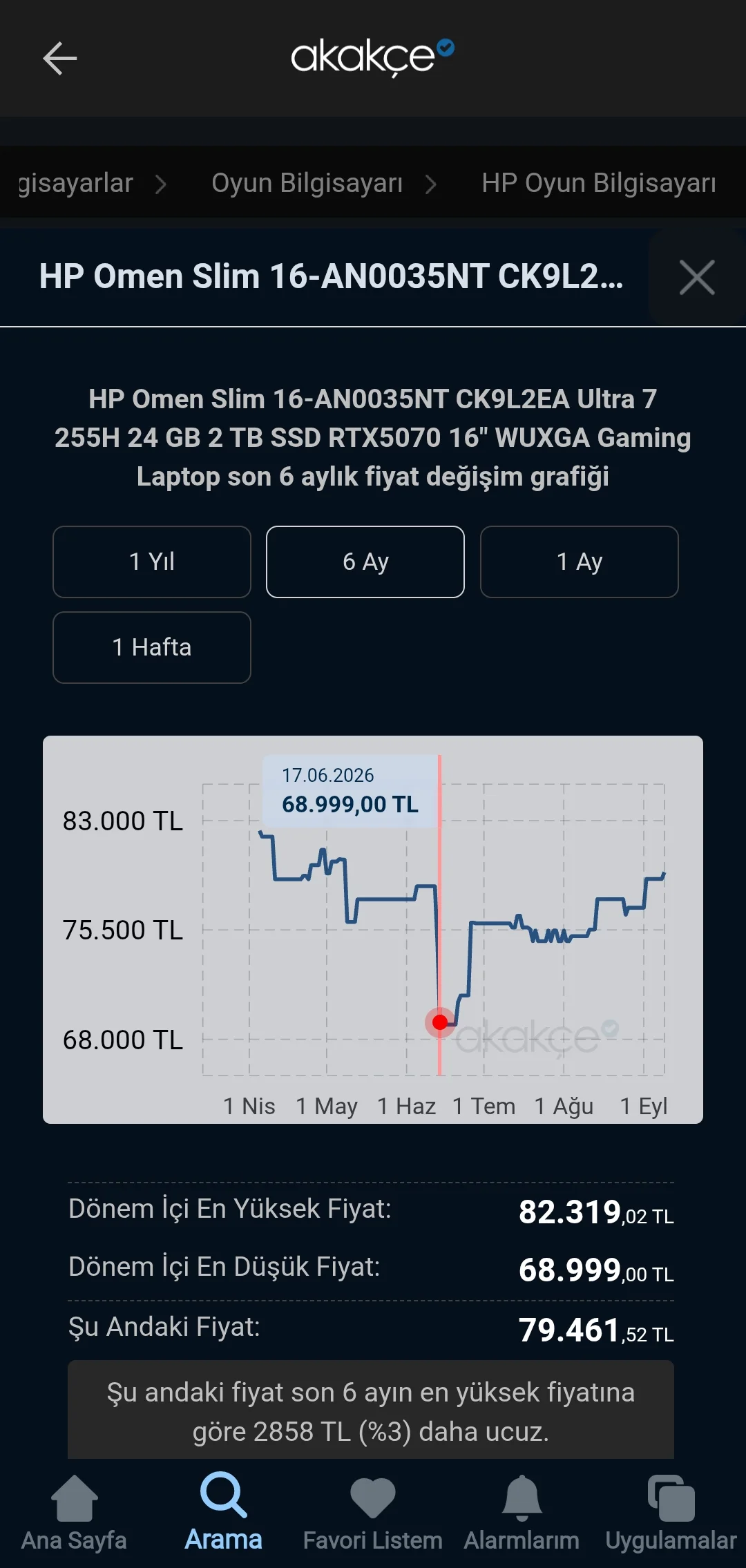Open the HP Oyun Bilgisayarı breadcrumb
Viewport: 746px width, 1568px height.
599,183
